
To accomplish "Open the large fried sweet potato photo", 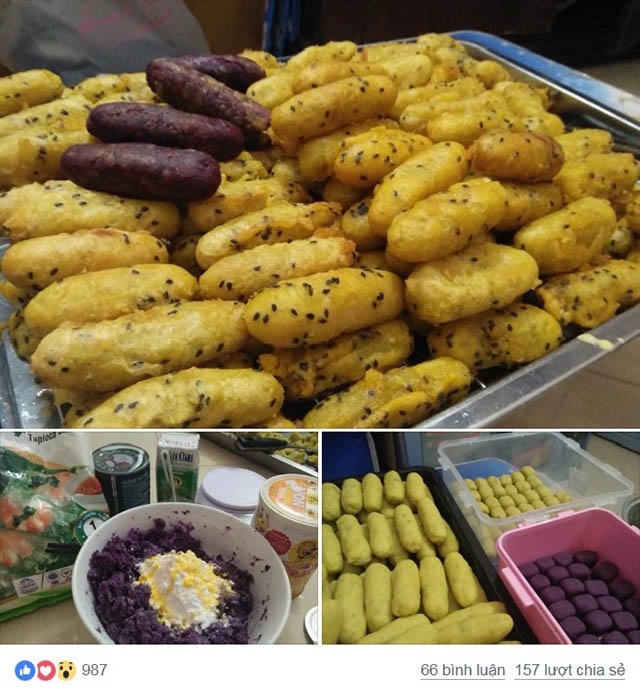I will tap(320, 215).
